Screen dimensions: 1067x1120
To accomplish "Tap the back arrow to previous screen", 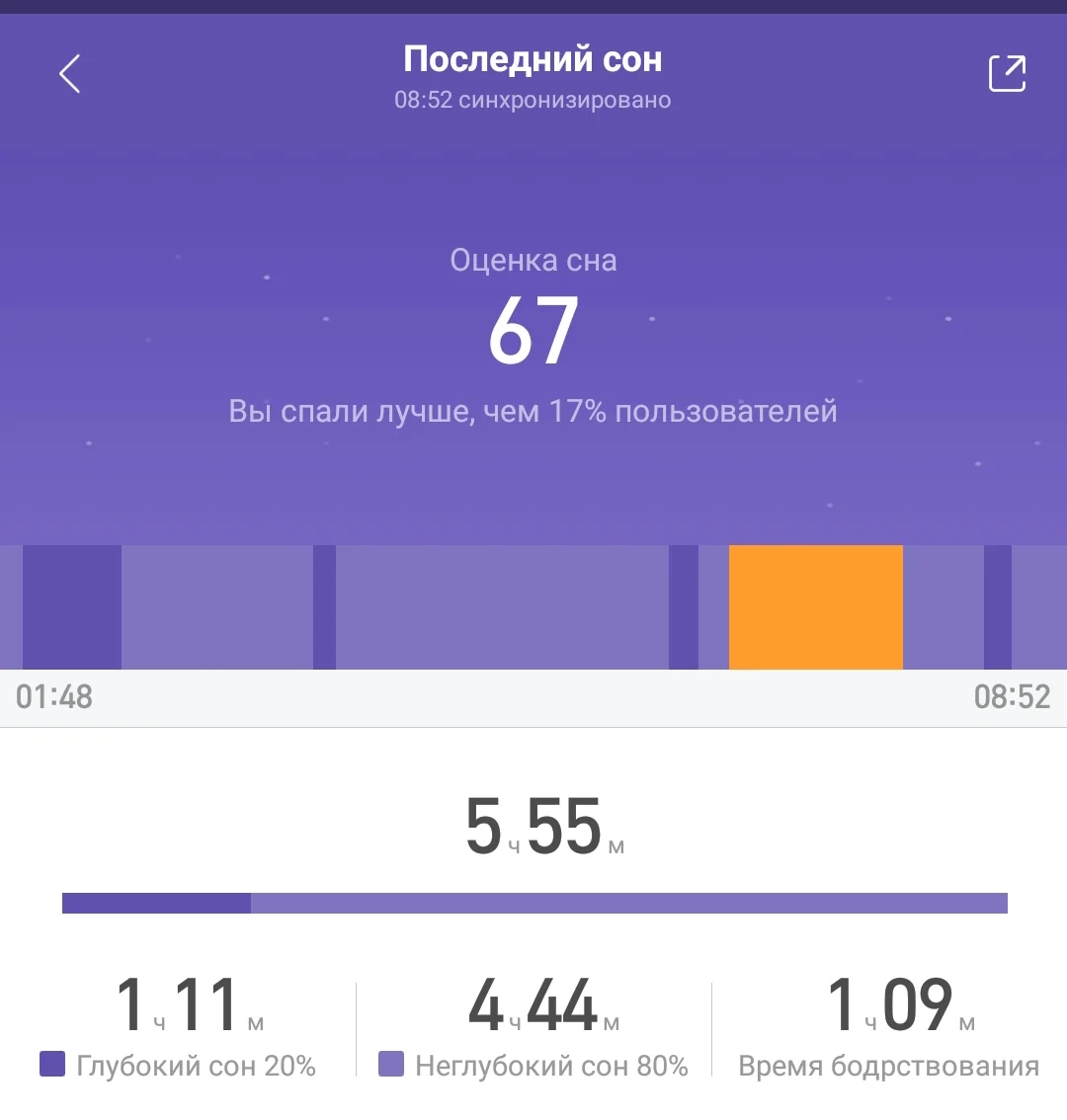I will pyautogui.click(x=69, y=73).
